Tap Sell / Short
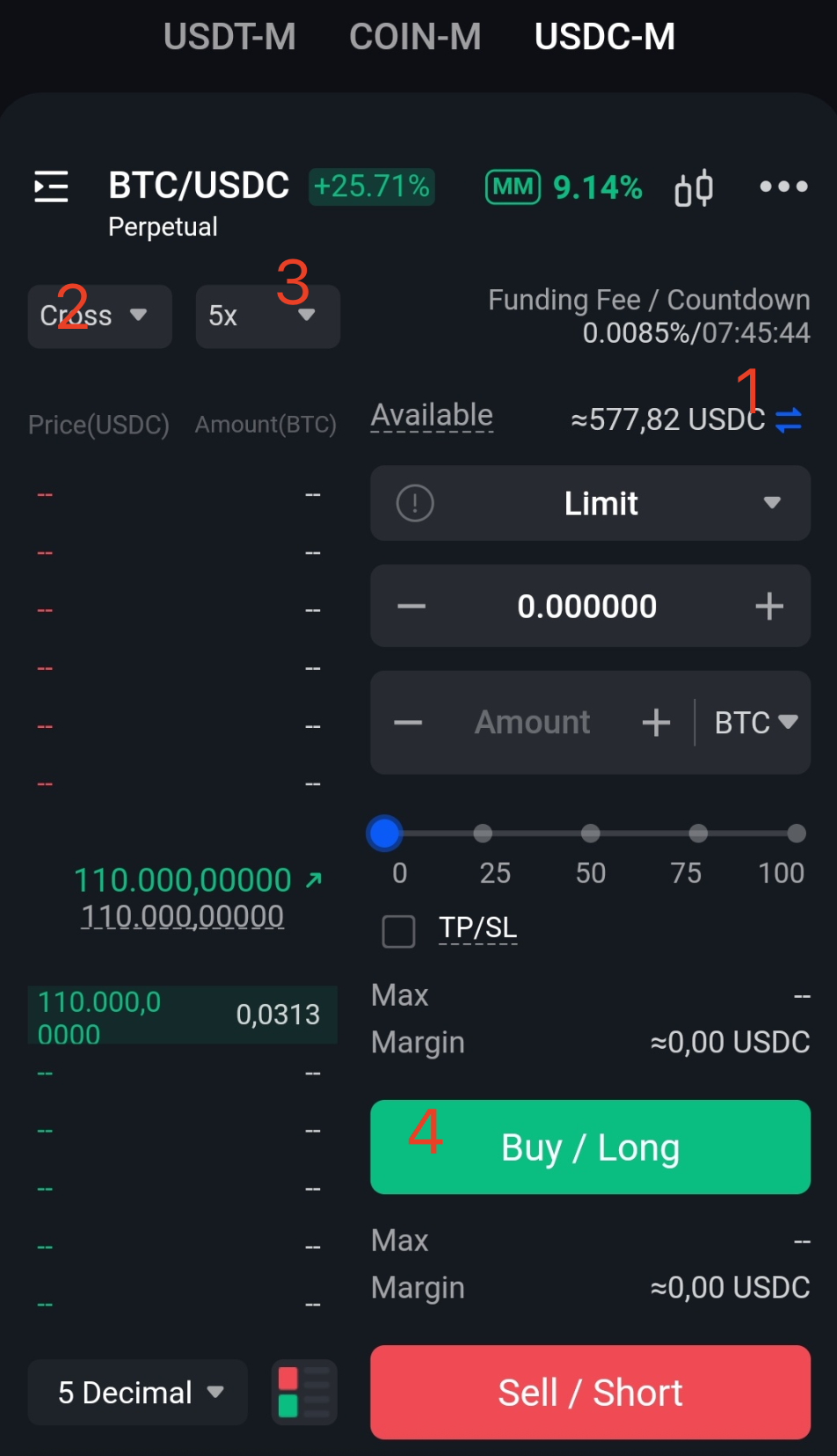 (590, 1392)
